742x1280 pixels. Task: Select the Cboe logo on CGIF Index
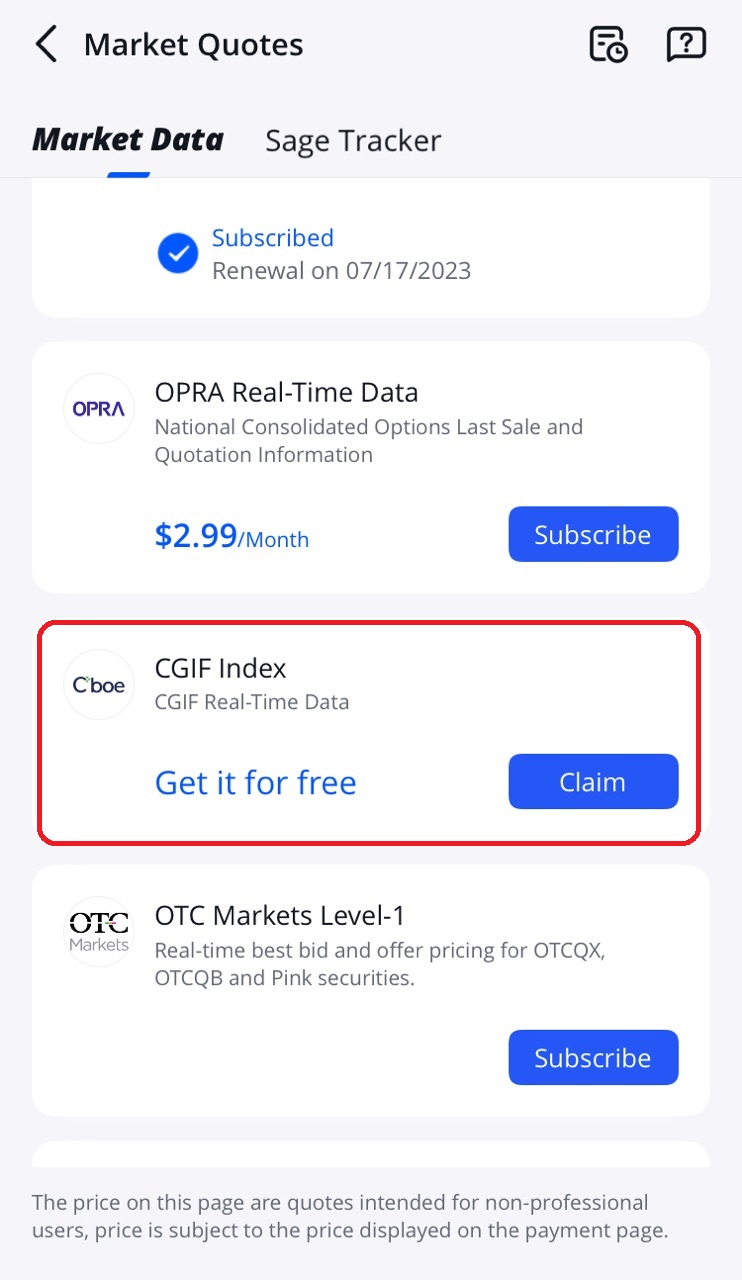coord(98,684)
